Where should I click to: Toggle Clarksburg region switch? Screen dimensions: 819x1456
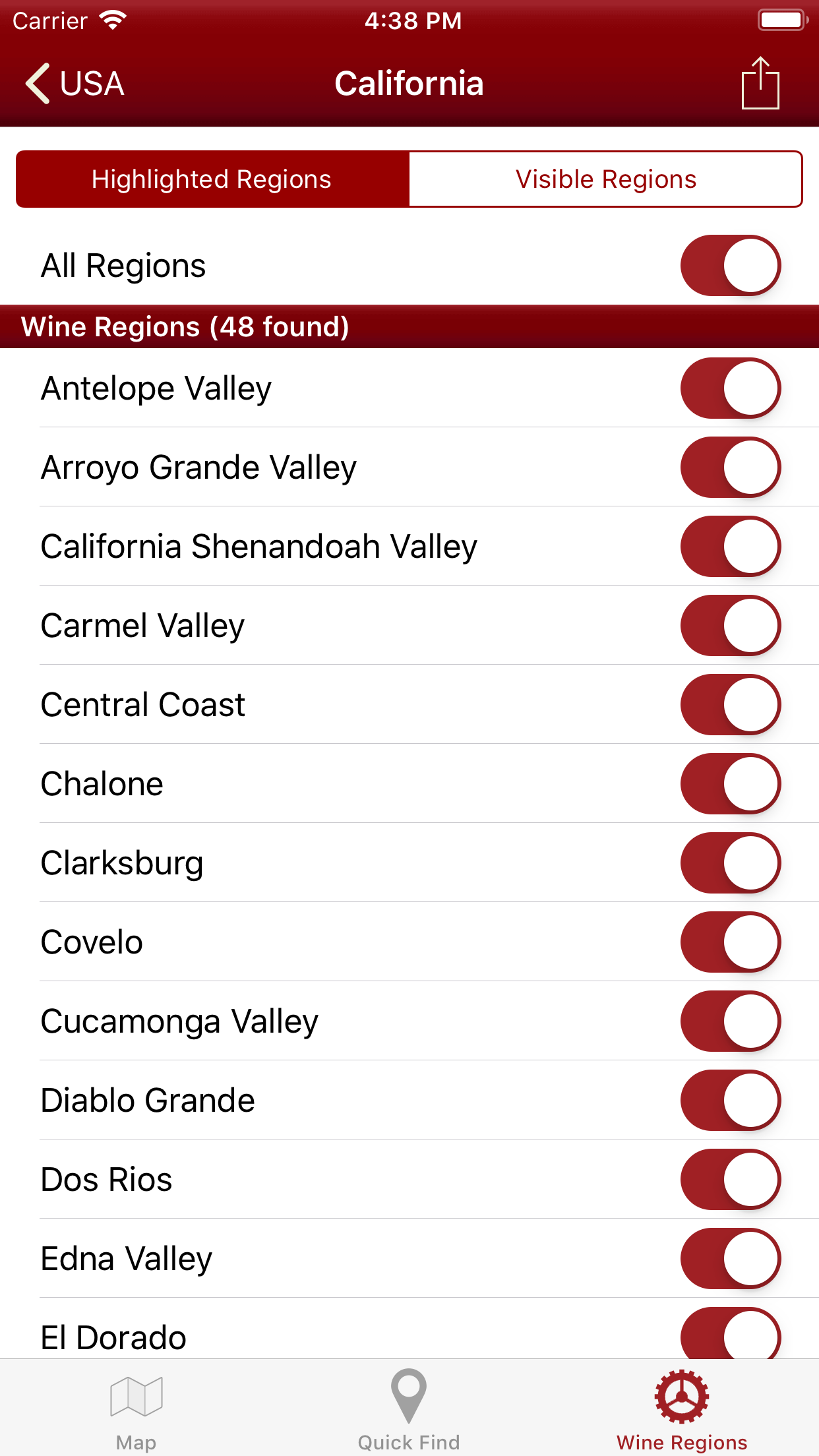(731, 863)
